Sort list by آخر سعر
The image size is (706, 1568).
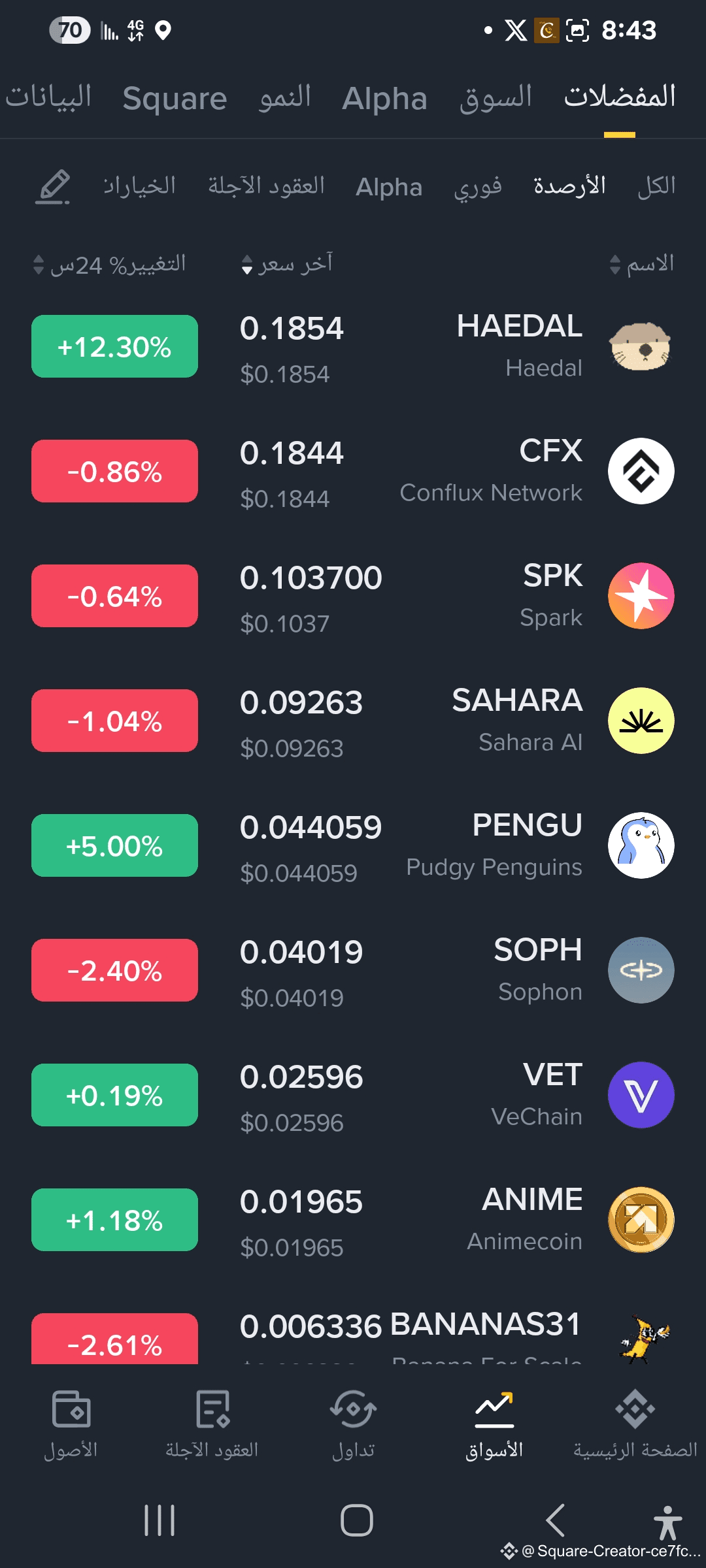point(287,264)
